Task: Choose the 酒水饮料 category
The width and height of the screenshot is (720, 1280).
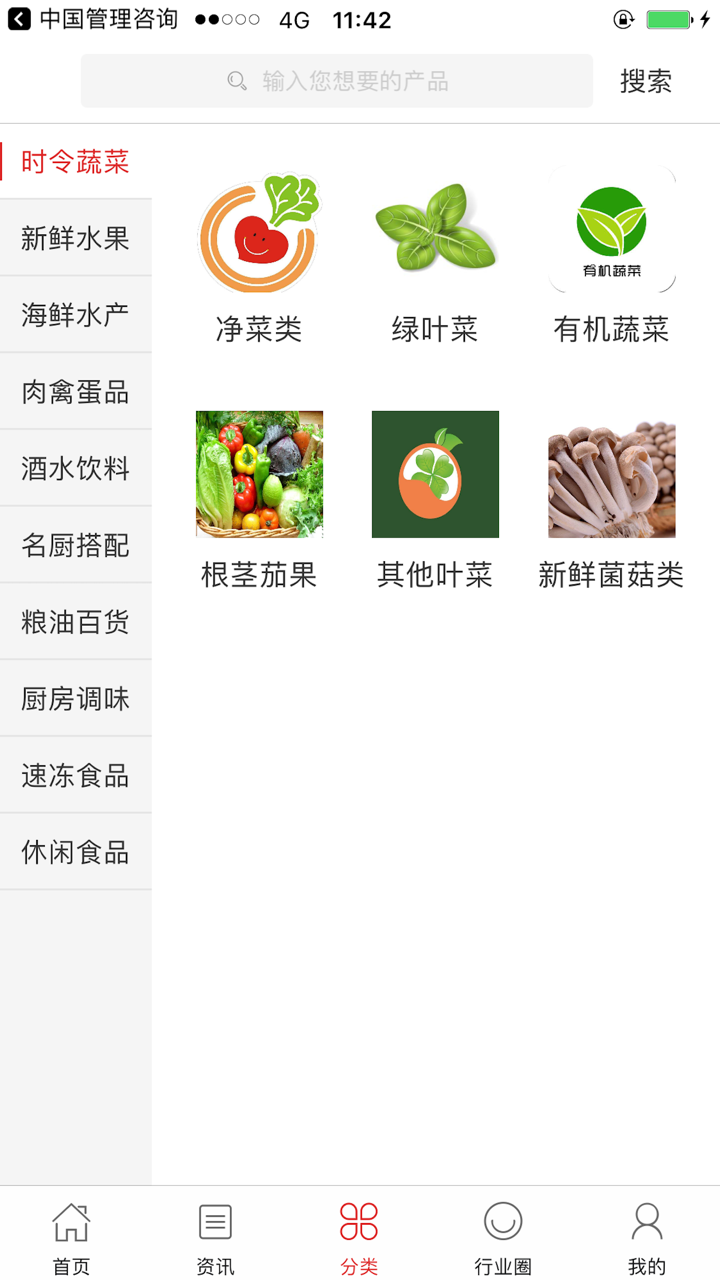Action: click(x=74, y=467)
